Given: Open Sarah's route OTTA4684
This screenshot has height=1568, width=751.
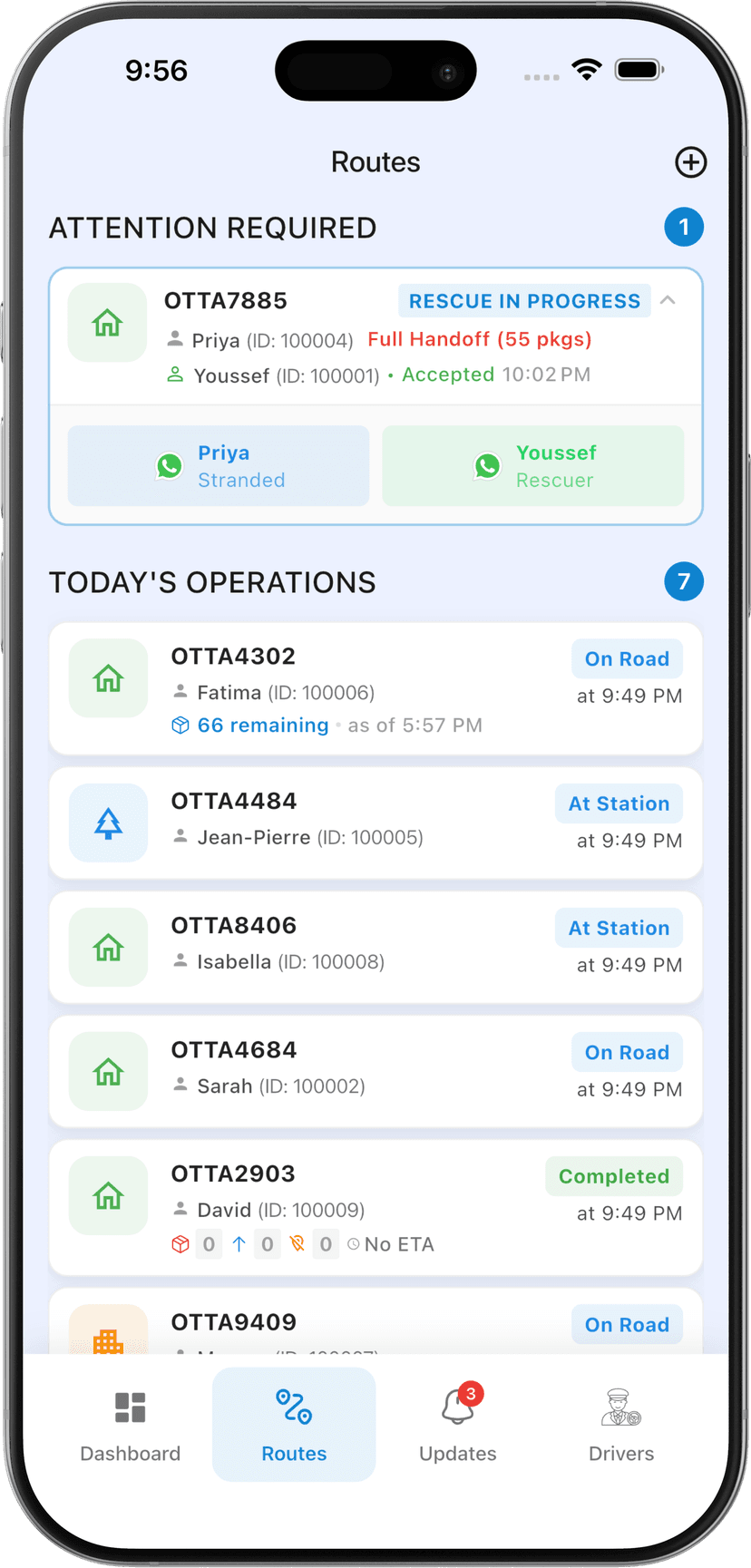Looking at the screenshot, I should [x=375, y=1071].
